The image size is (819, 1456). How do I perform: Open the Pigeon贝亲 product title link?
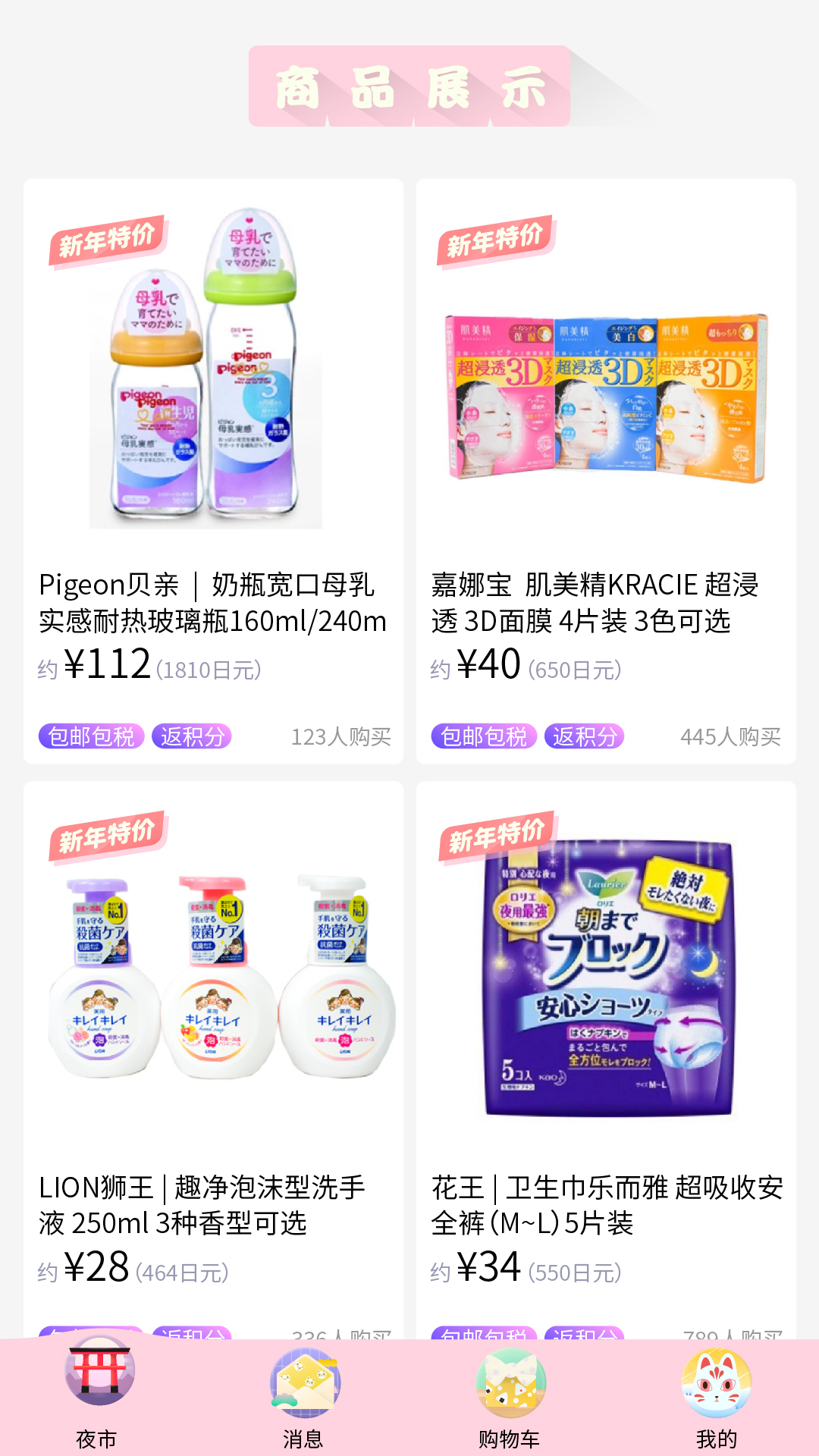215,604
